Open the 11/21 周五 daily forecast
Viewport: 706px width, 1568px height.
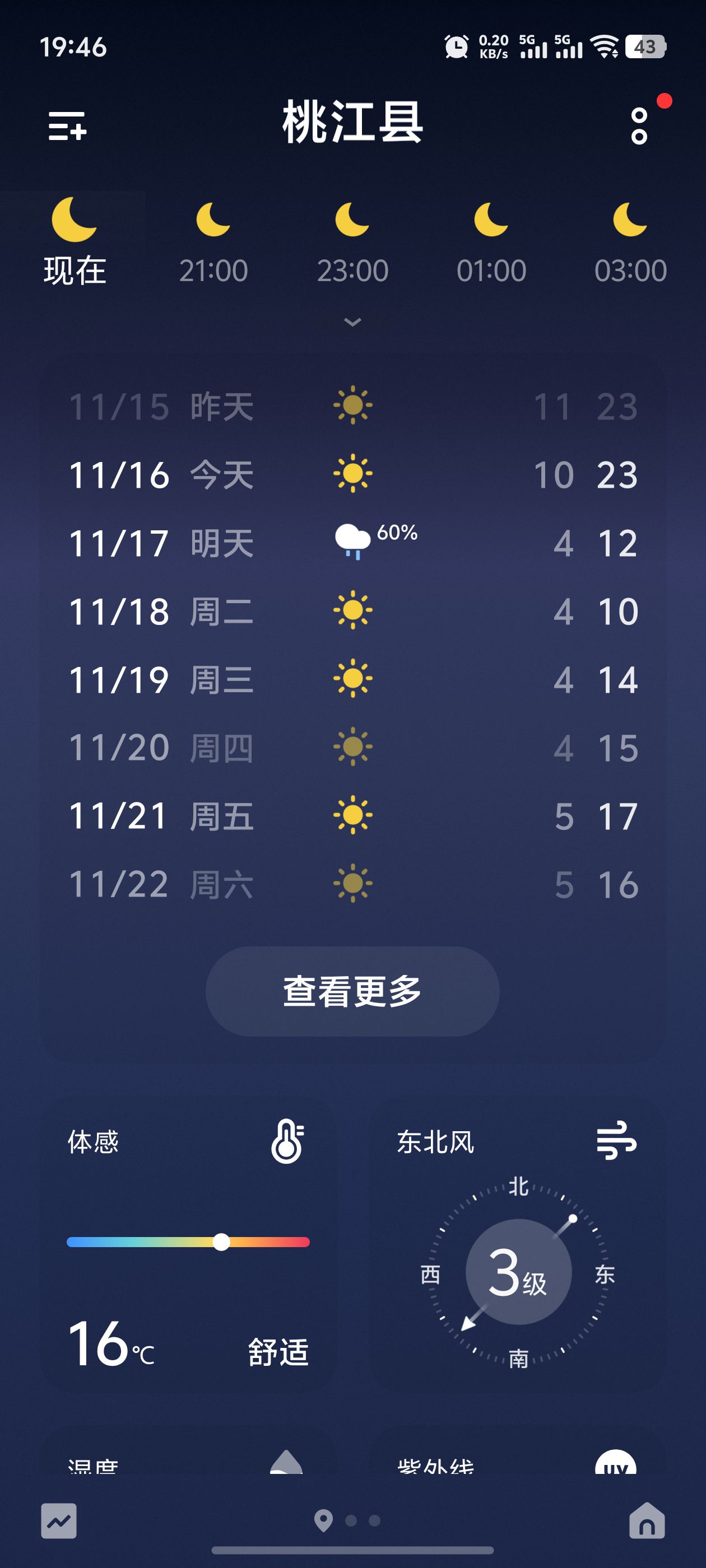(x=352, y=816)
